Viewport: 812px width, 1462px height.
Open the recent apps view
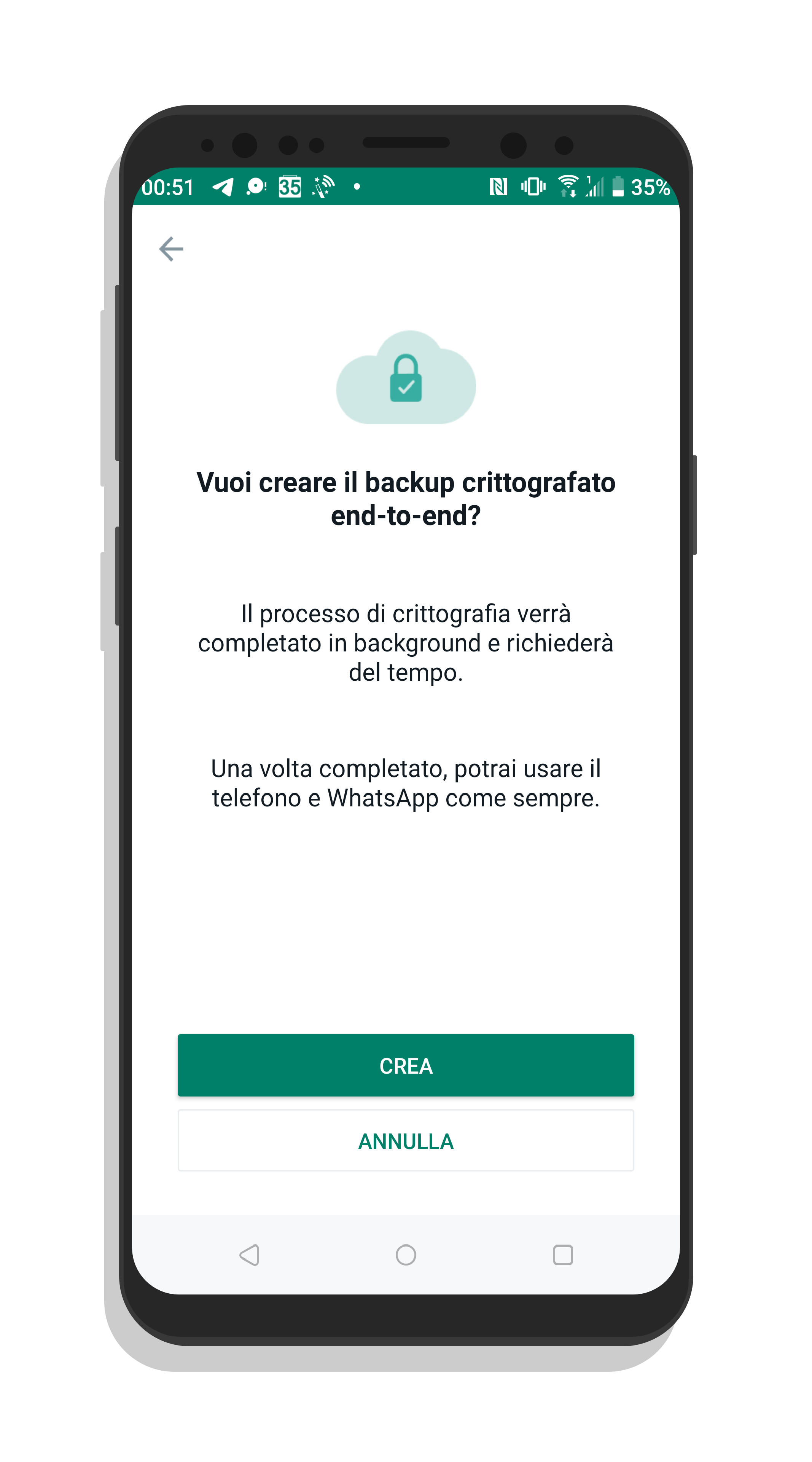[562, 1255]
